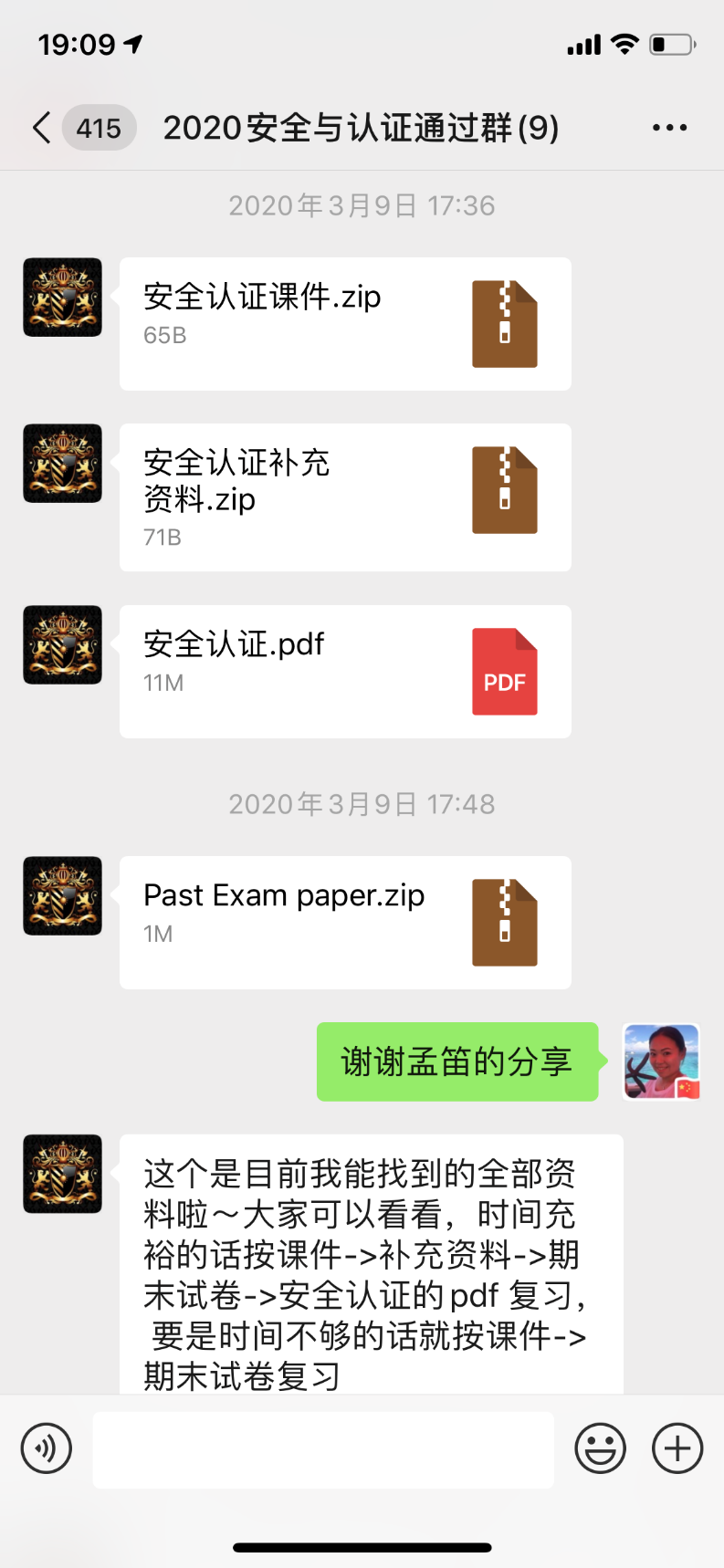Image resolution: width=724 pixels, height=1568 pixels.
Task: Open my own profile avatar
Action: (x=661, y=1061)
